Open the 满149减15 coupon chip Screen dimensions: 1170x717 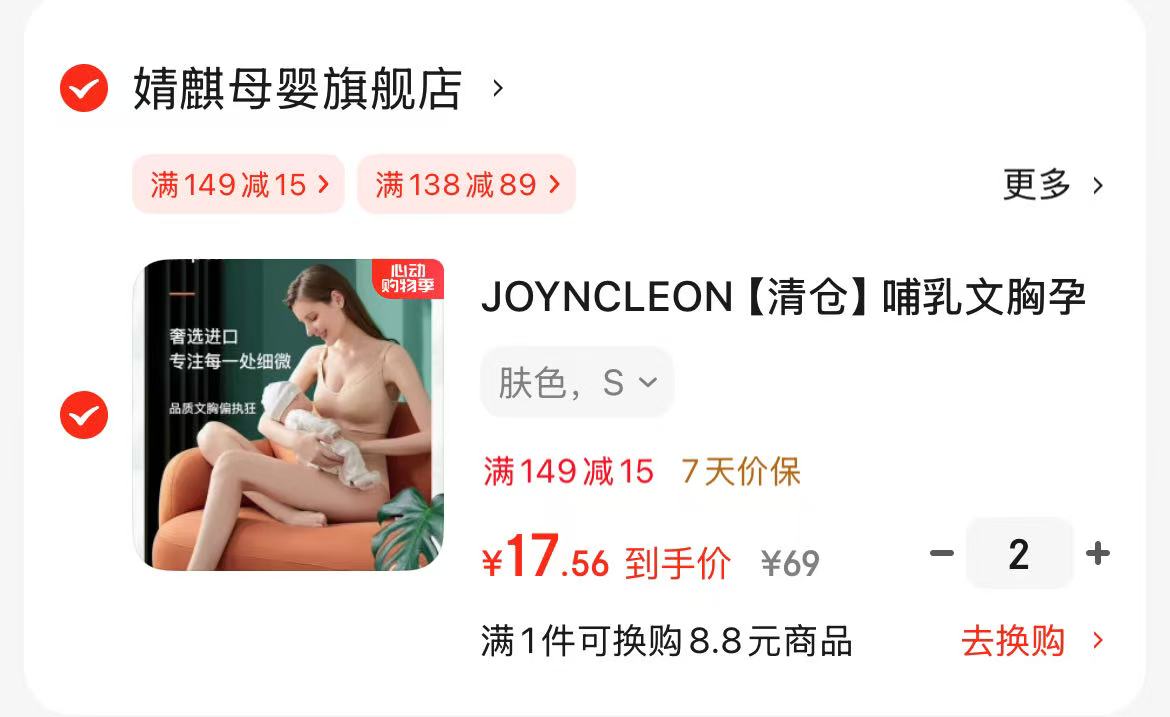click(x=239, y=184)
